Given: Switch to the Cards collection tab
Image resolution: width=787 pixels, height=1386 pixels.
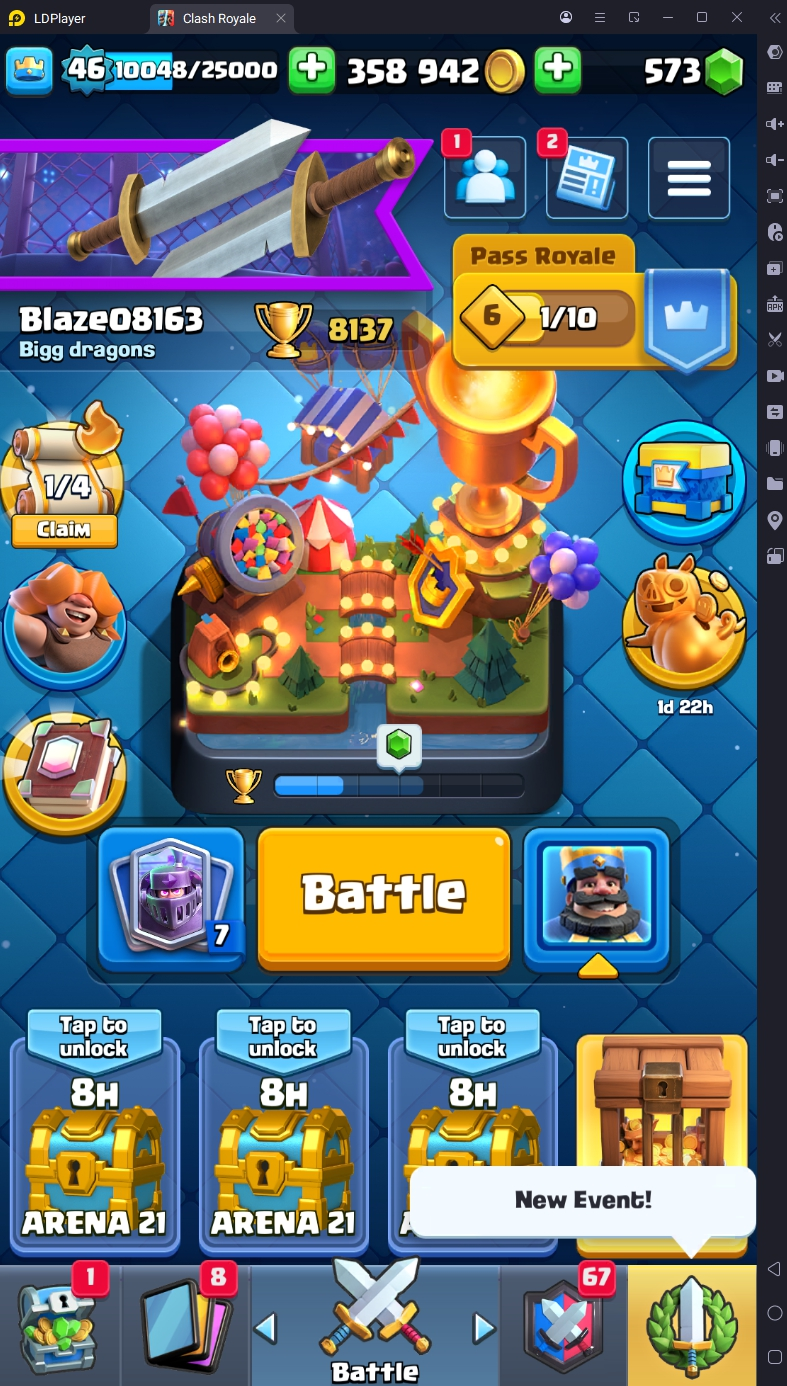Looking at the screenshot, I should point(185,1325).
